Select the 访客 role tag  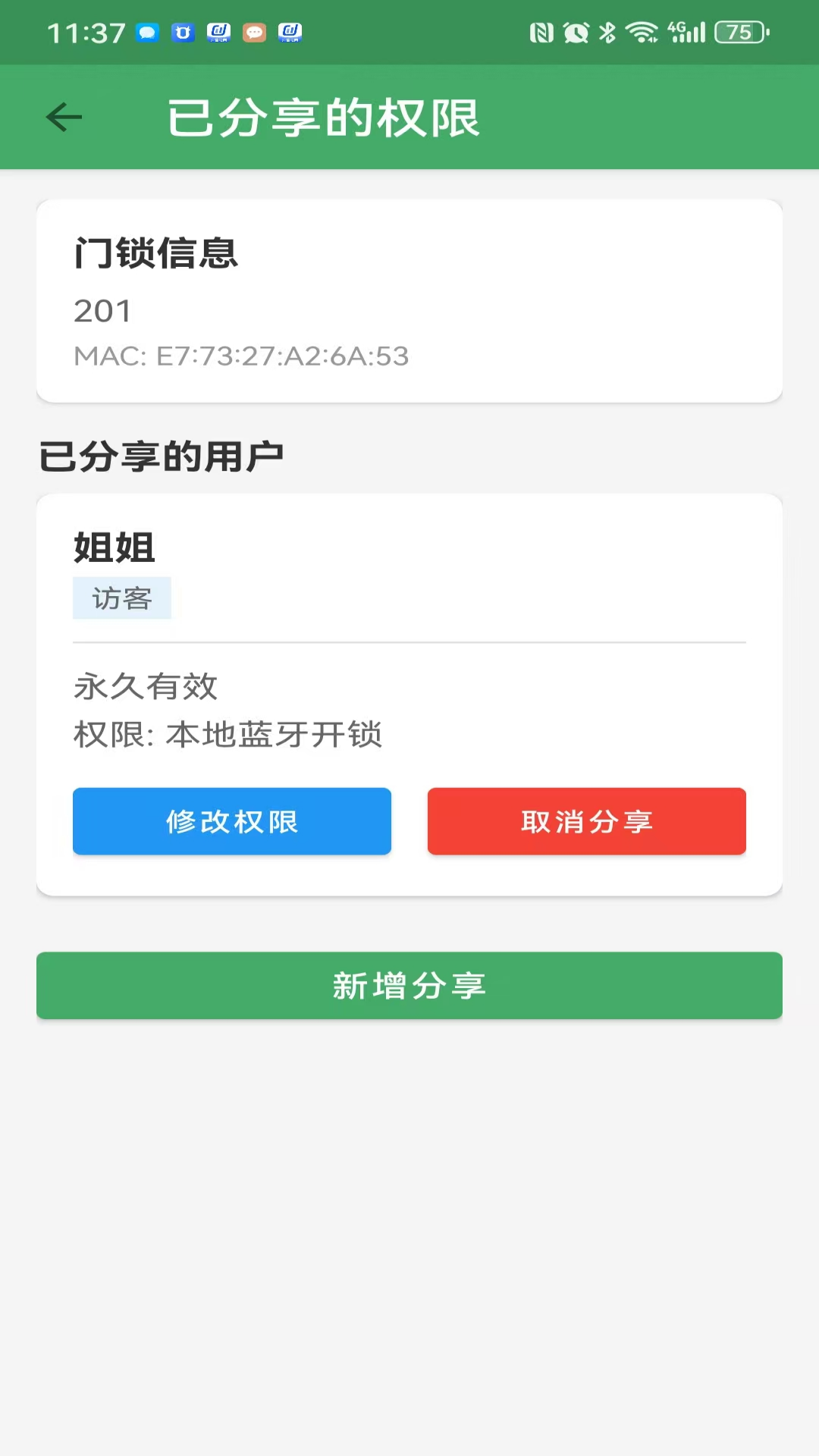click(x=122, y=598)
